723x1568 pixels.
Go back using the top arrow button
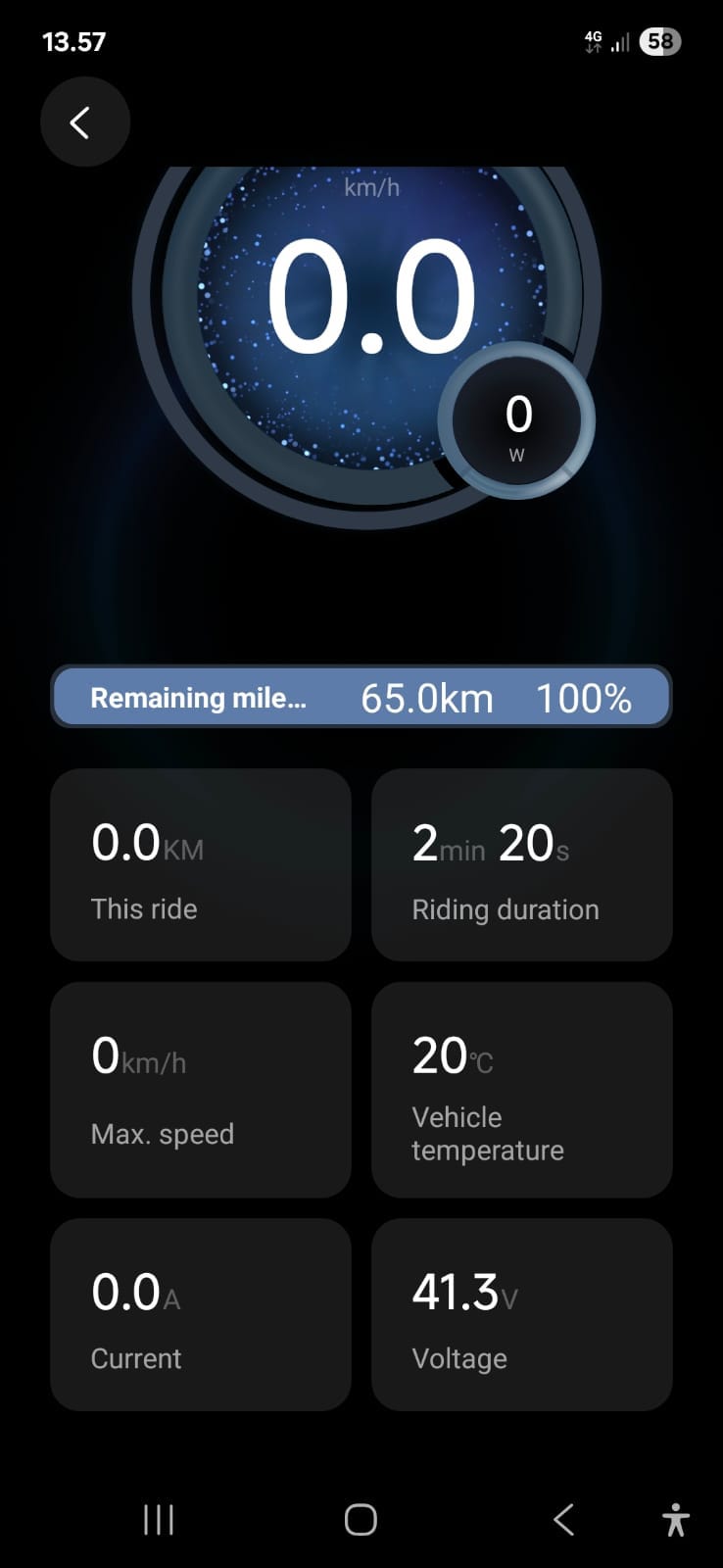84,122
